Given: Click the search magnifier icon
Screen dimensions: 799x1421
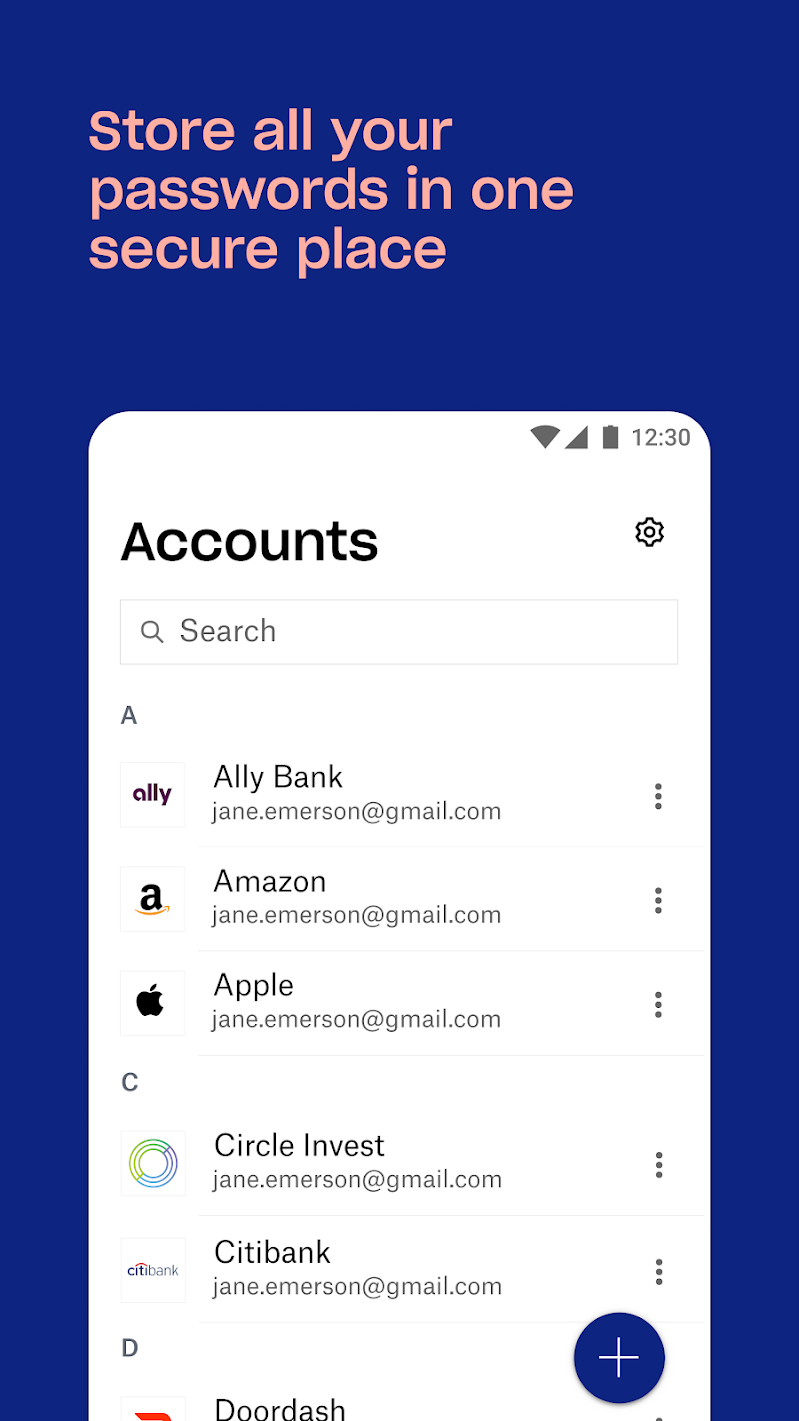Looking at the screenshot, I should tap(151, 631).
